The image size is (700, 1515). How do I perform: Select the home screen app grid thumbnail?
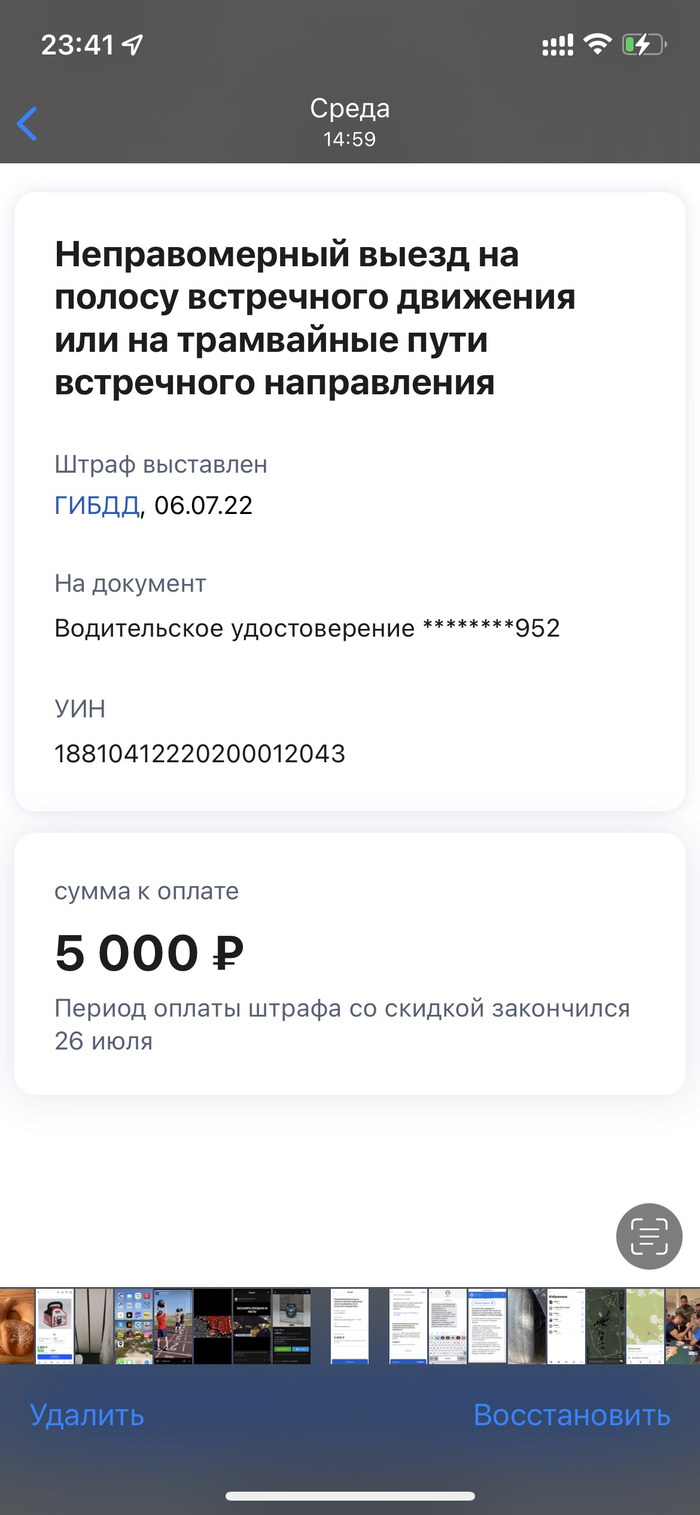pyautogui.click(x=133, y=1326)
